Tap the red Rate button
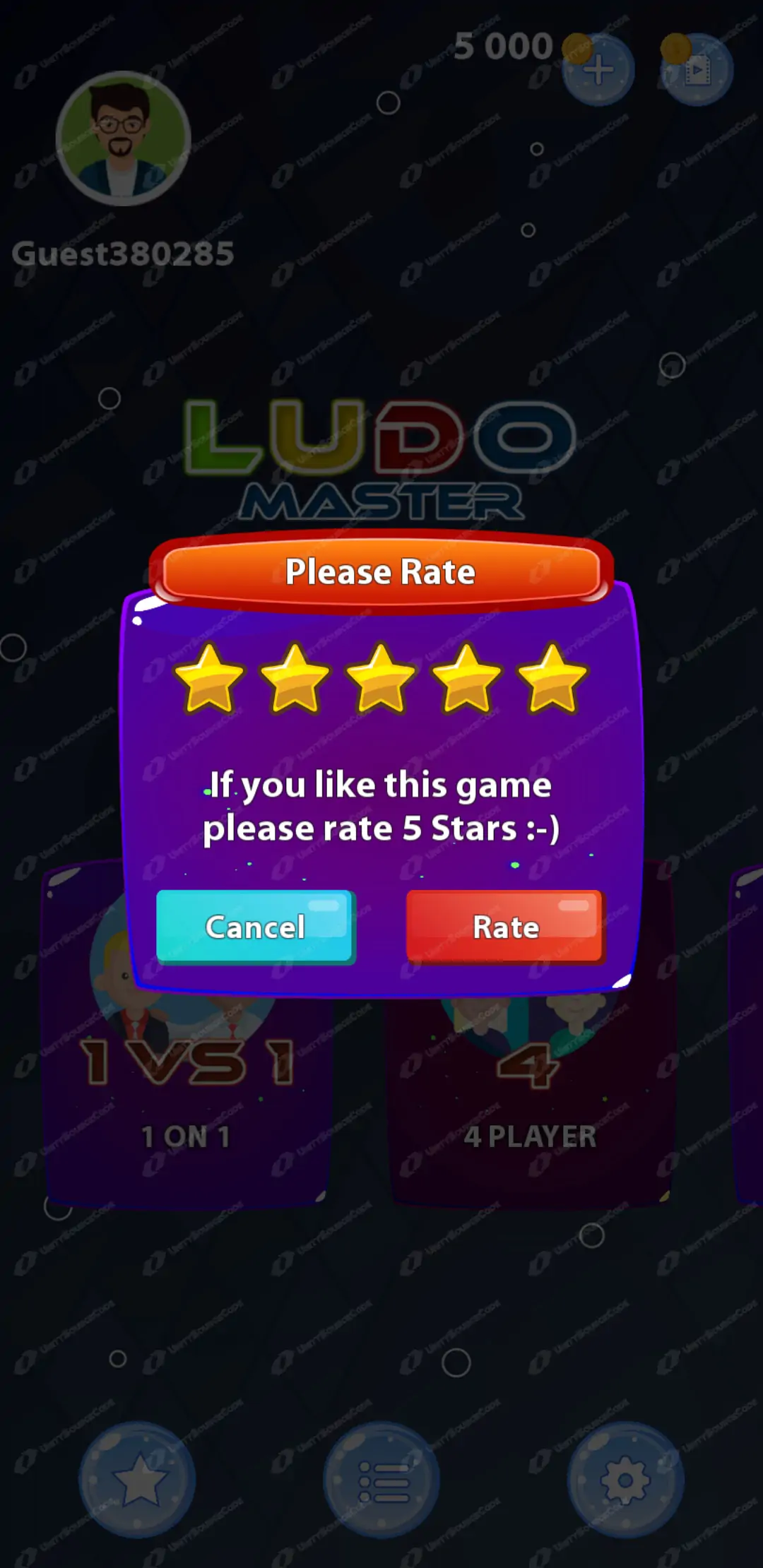Viewport: 763px width, 1568px height. tap(505, 927)
